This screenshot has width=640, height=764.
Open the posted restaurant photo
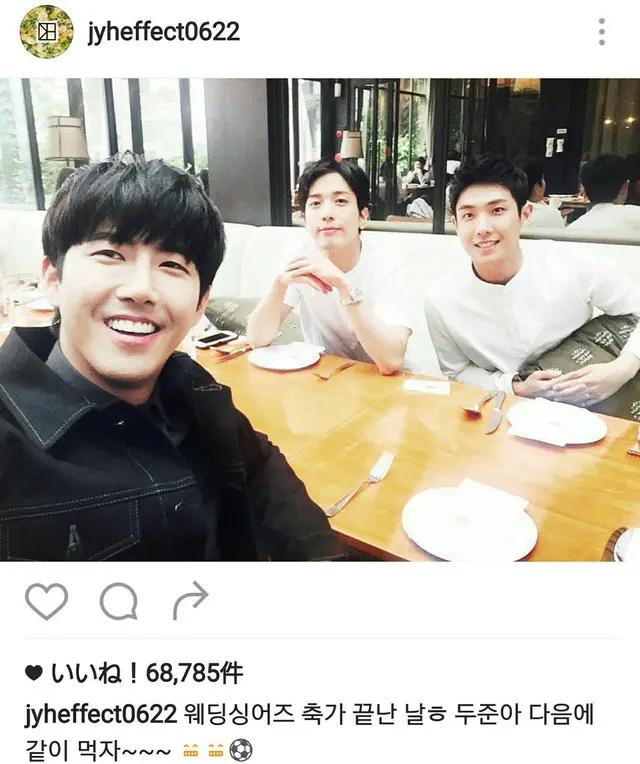coord(320,320)
